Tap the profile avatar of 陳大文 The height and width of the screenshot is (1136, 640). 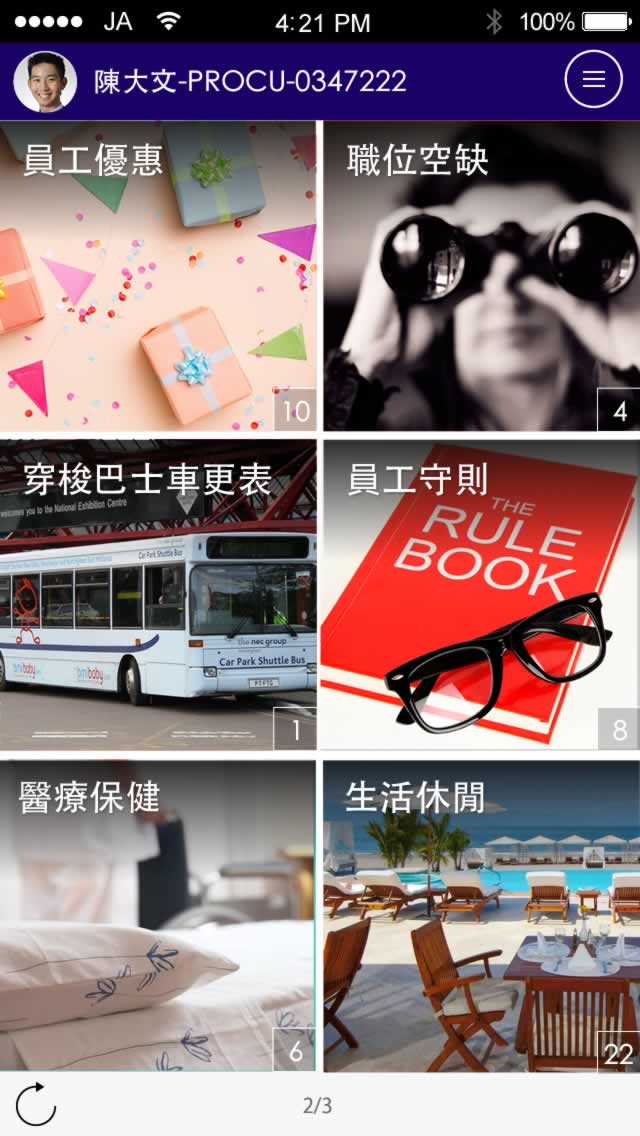pos(45,81)
